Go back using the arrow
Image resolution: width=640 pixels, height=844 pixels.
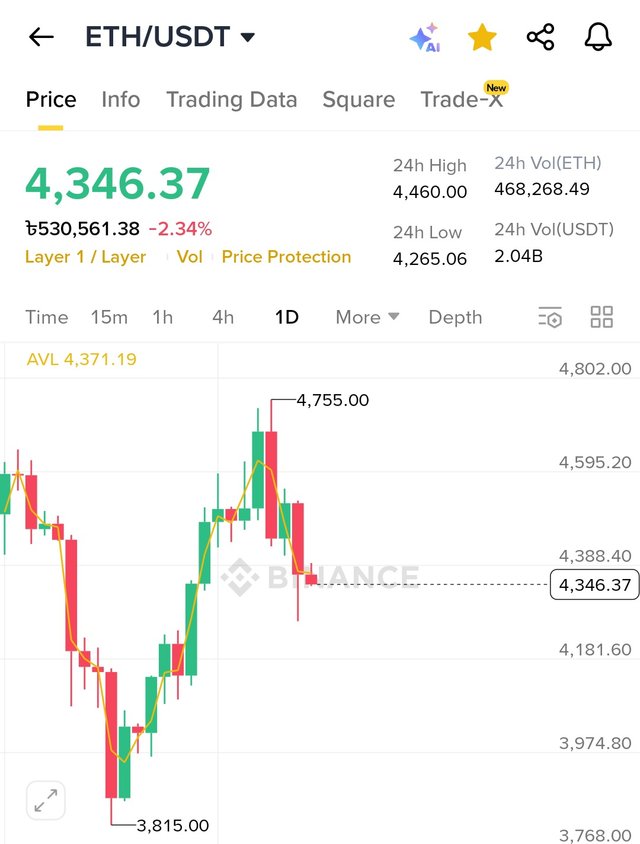[41, 38]
